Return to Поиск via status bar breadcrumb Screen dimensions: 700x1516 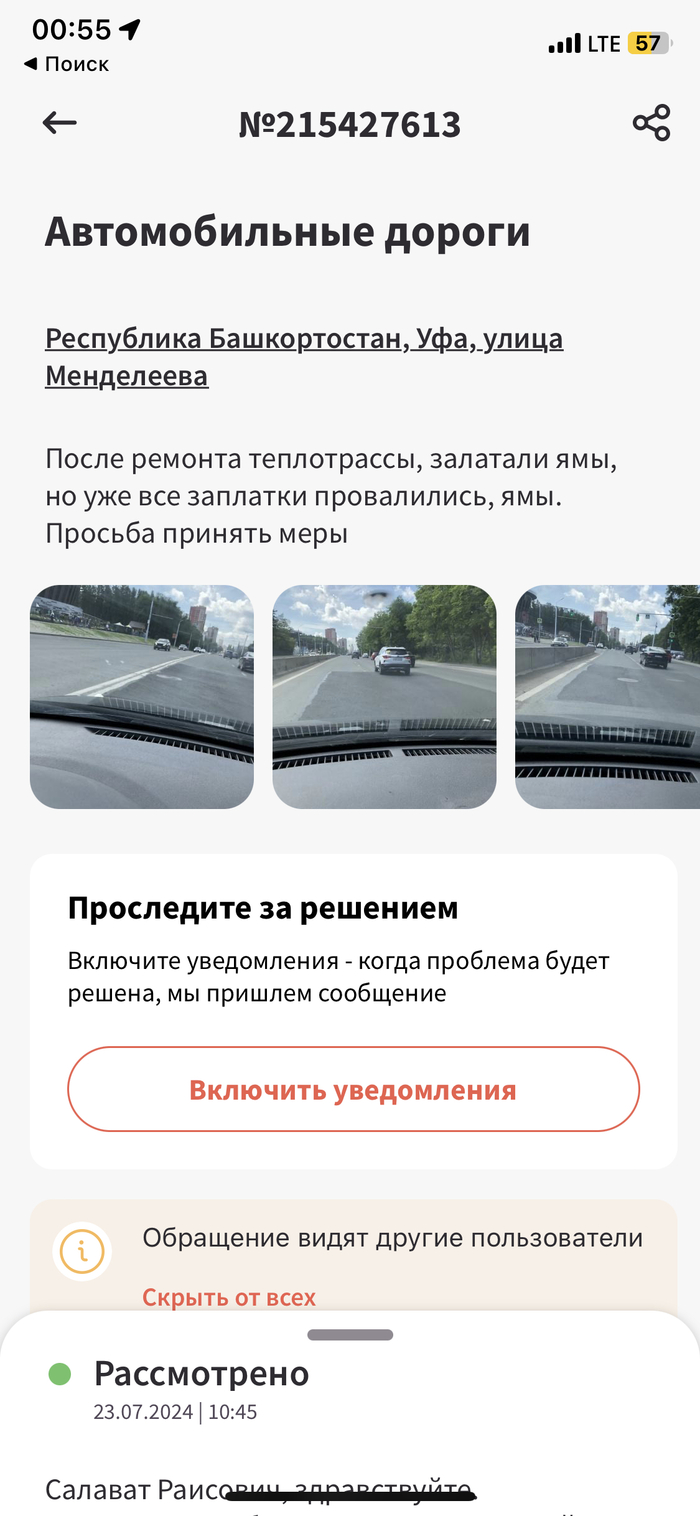tap(66, 64)
